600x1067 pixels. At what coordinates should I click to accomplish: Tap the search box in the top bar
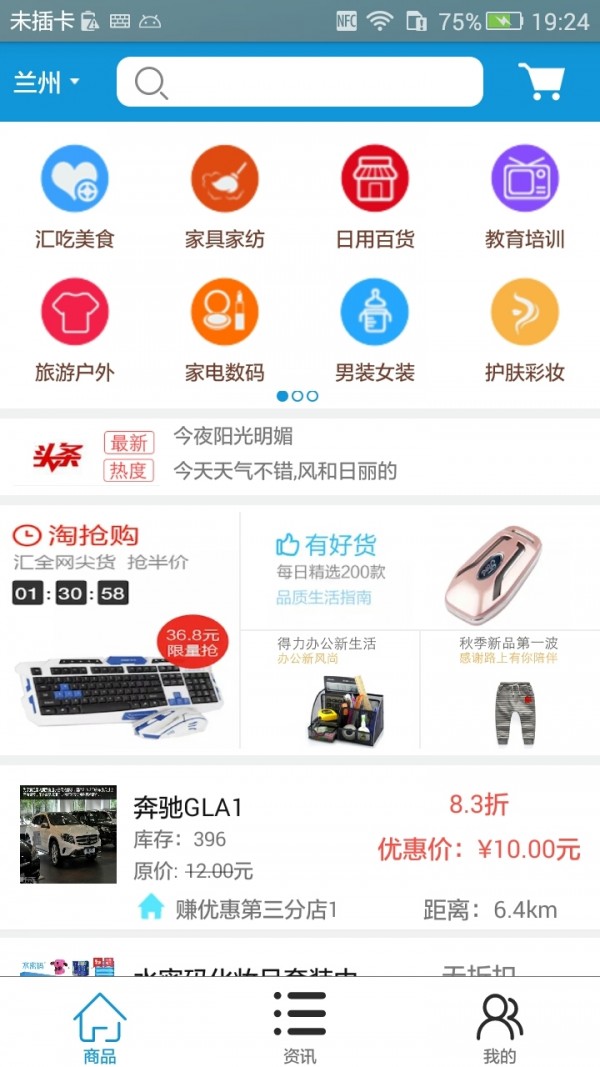click(300, 82)
